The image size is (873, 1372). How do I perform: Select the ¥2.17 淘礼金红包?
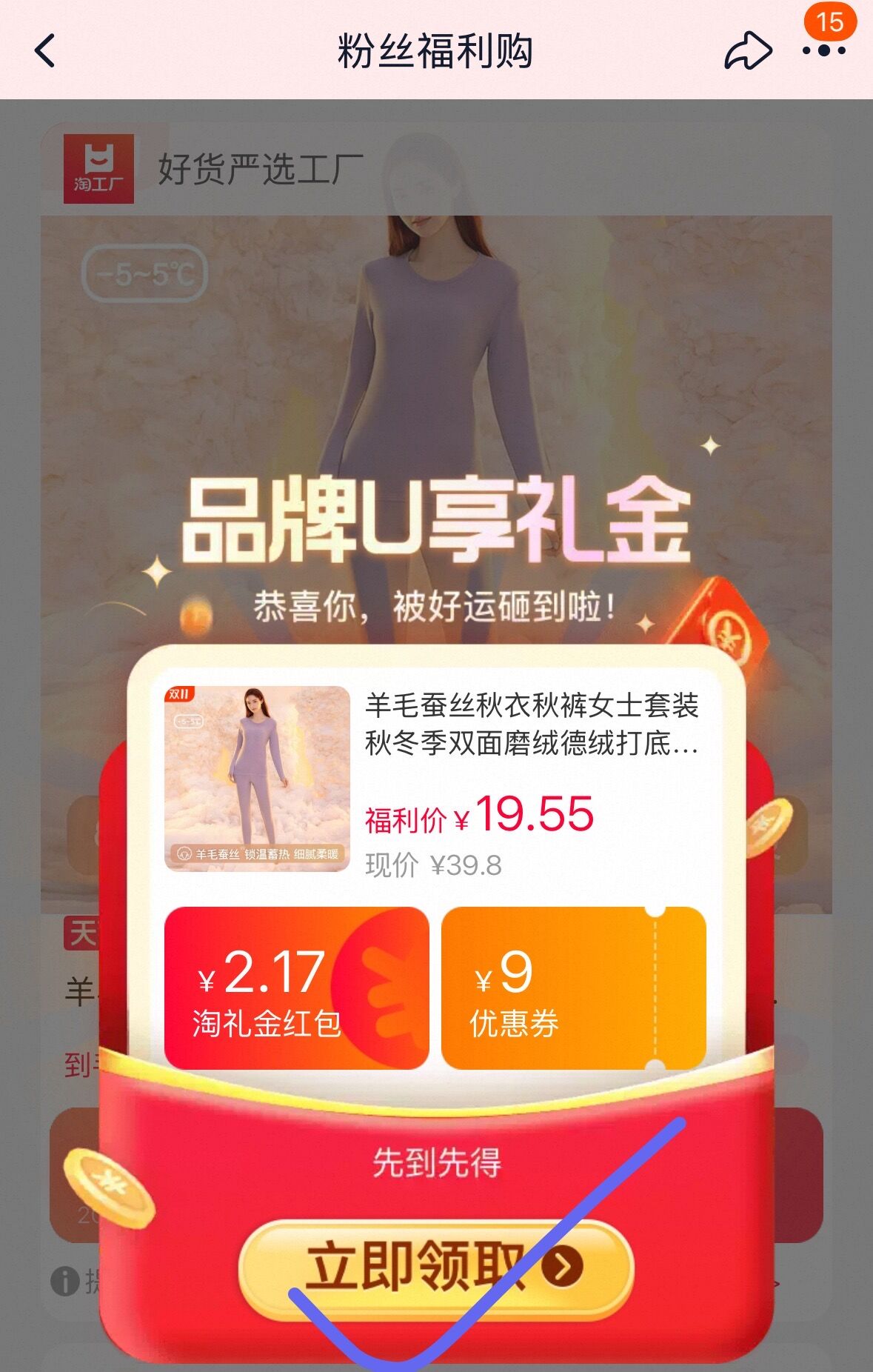(296, 988)
